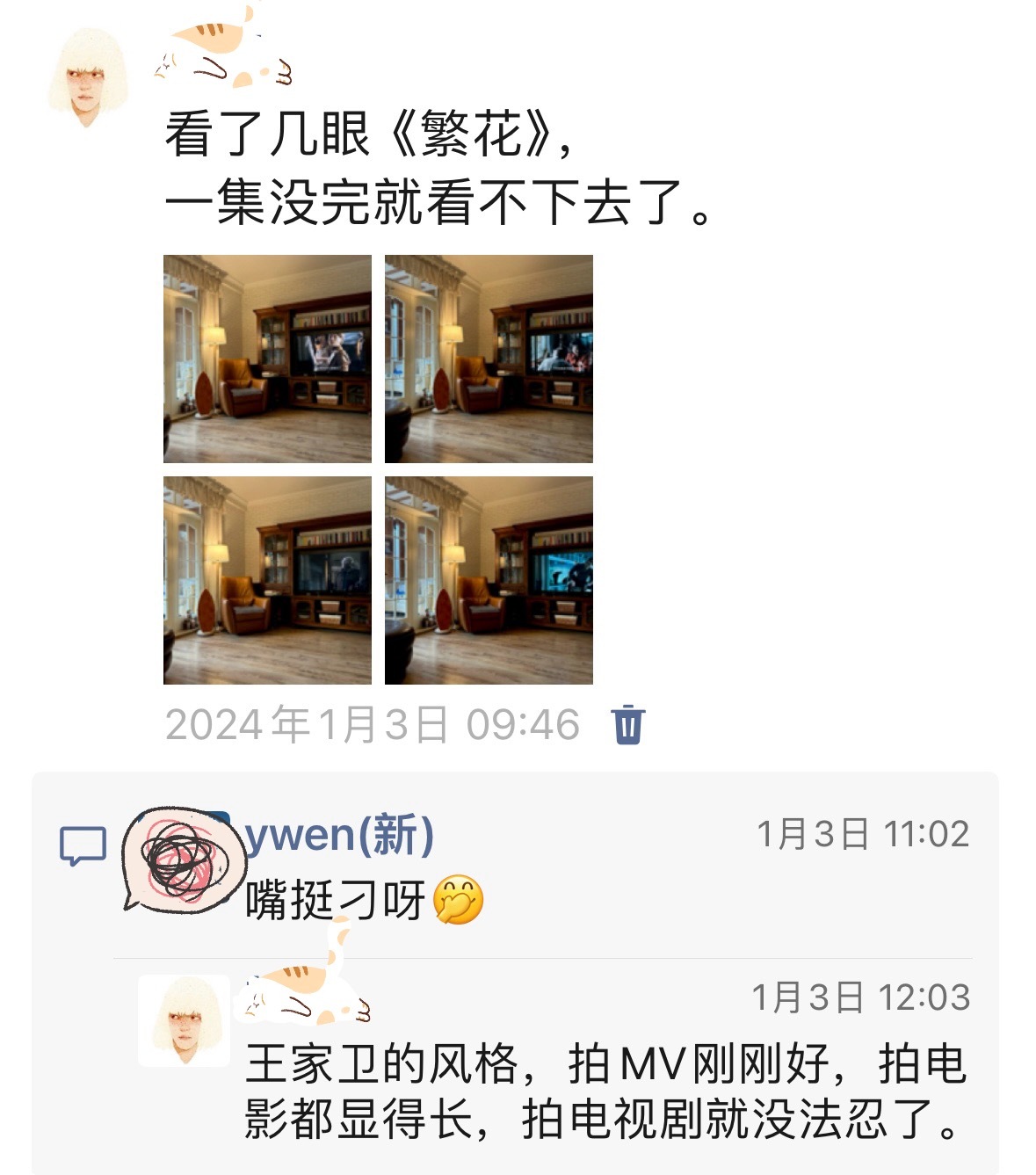This screenshot has height=1175, width=1036.
Task: View ywen(新)'s profile from the comment name
Action: [x=340, y=835]
